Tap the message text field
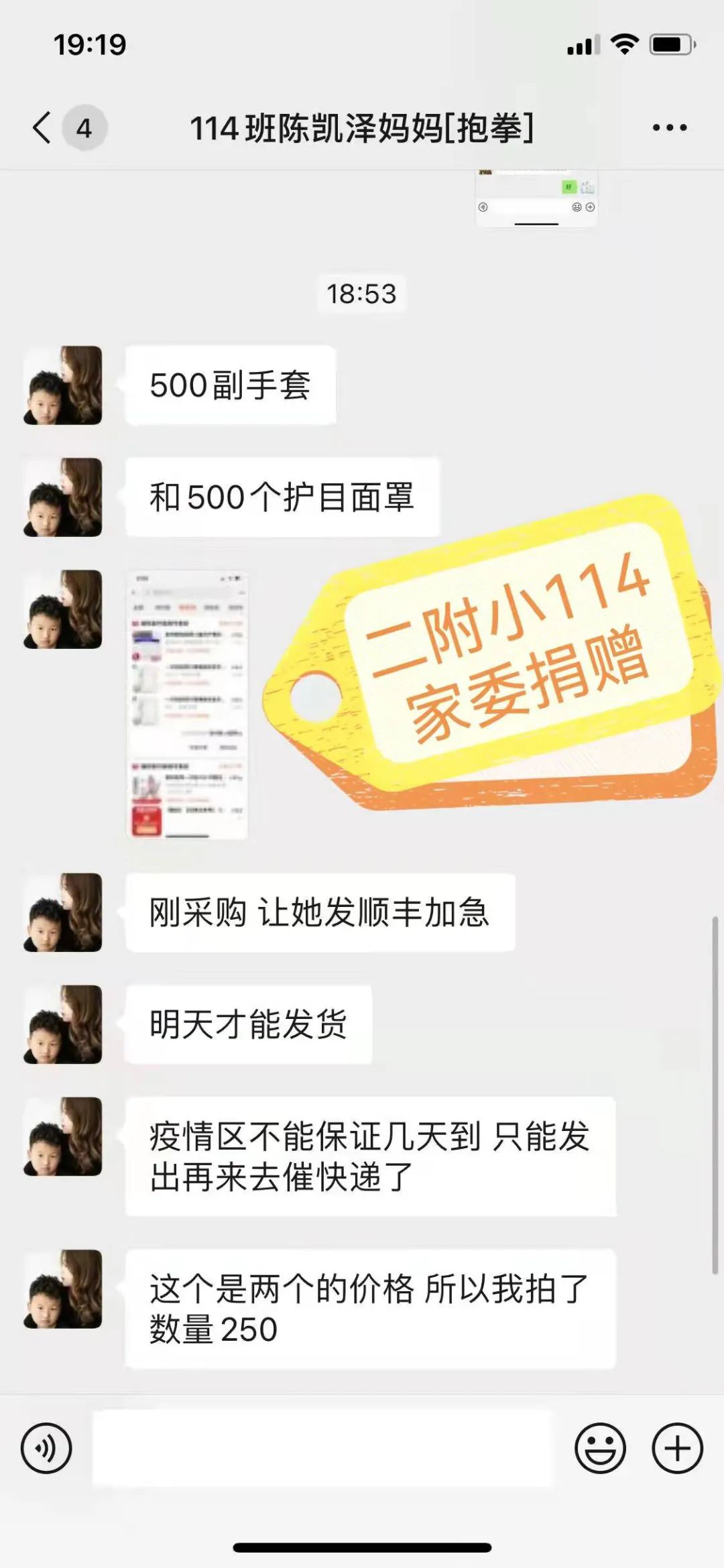The width and height of the screenshot is (724, 1568). coord(322,1448)
